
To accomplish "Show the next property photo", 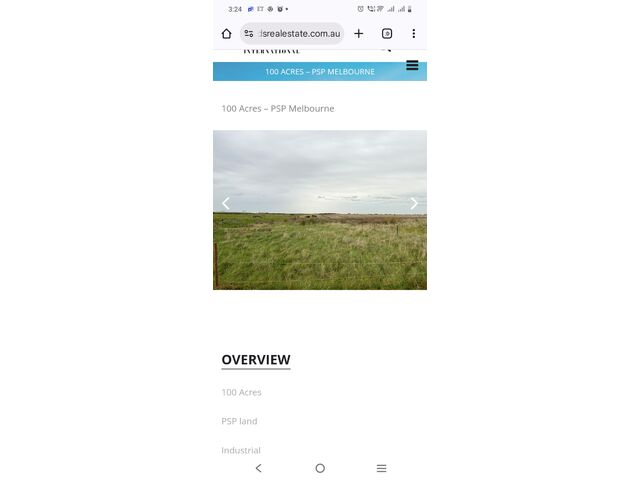I will point(414,203).
